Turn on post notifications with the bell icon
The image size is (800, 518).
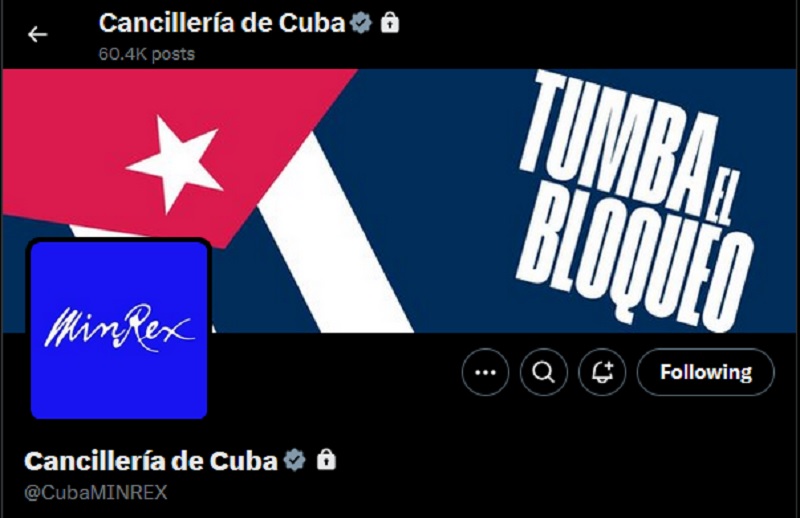[x=602, y=373]
